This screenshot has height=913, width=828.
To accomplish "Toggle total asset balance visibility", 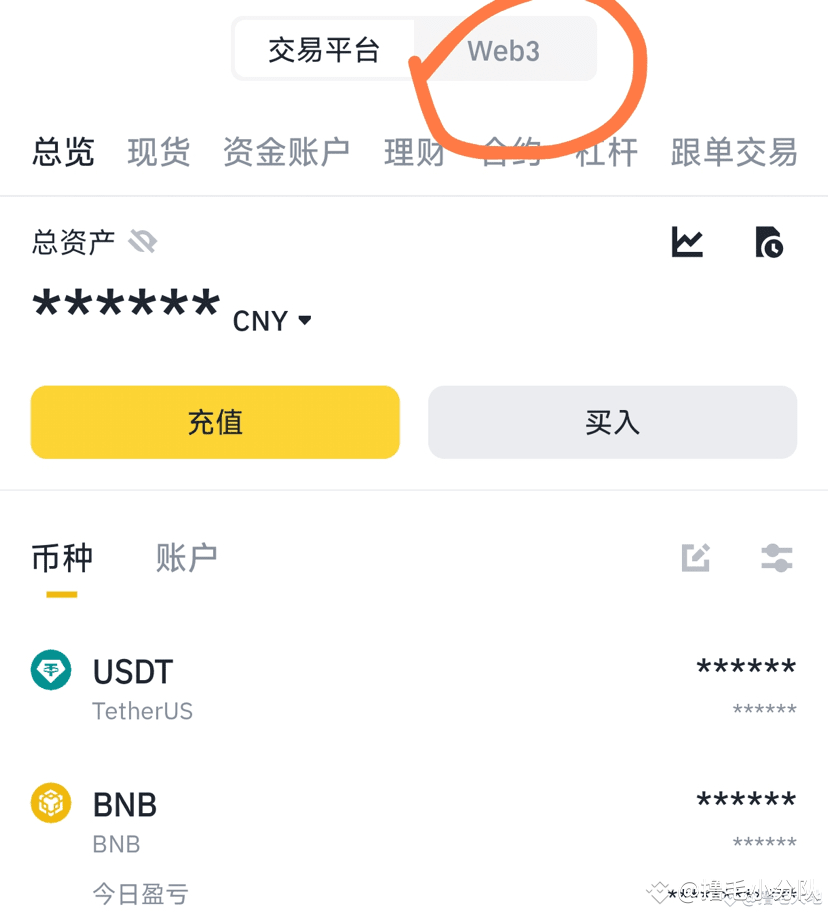I will point(143,241).
